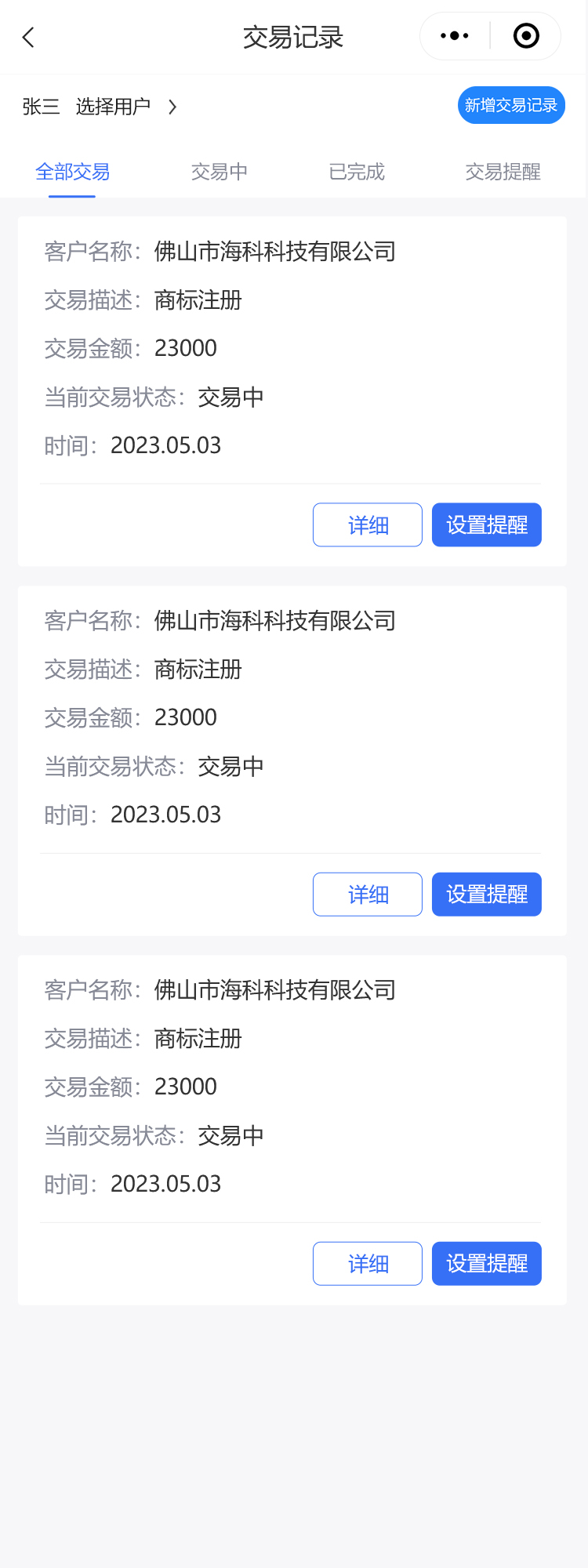Tap 新增交易记录 button
Image resolution: width=588 pixels, height=1568 pixels.
point(511,105)
